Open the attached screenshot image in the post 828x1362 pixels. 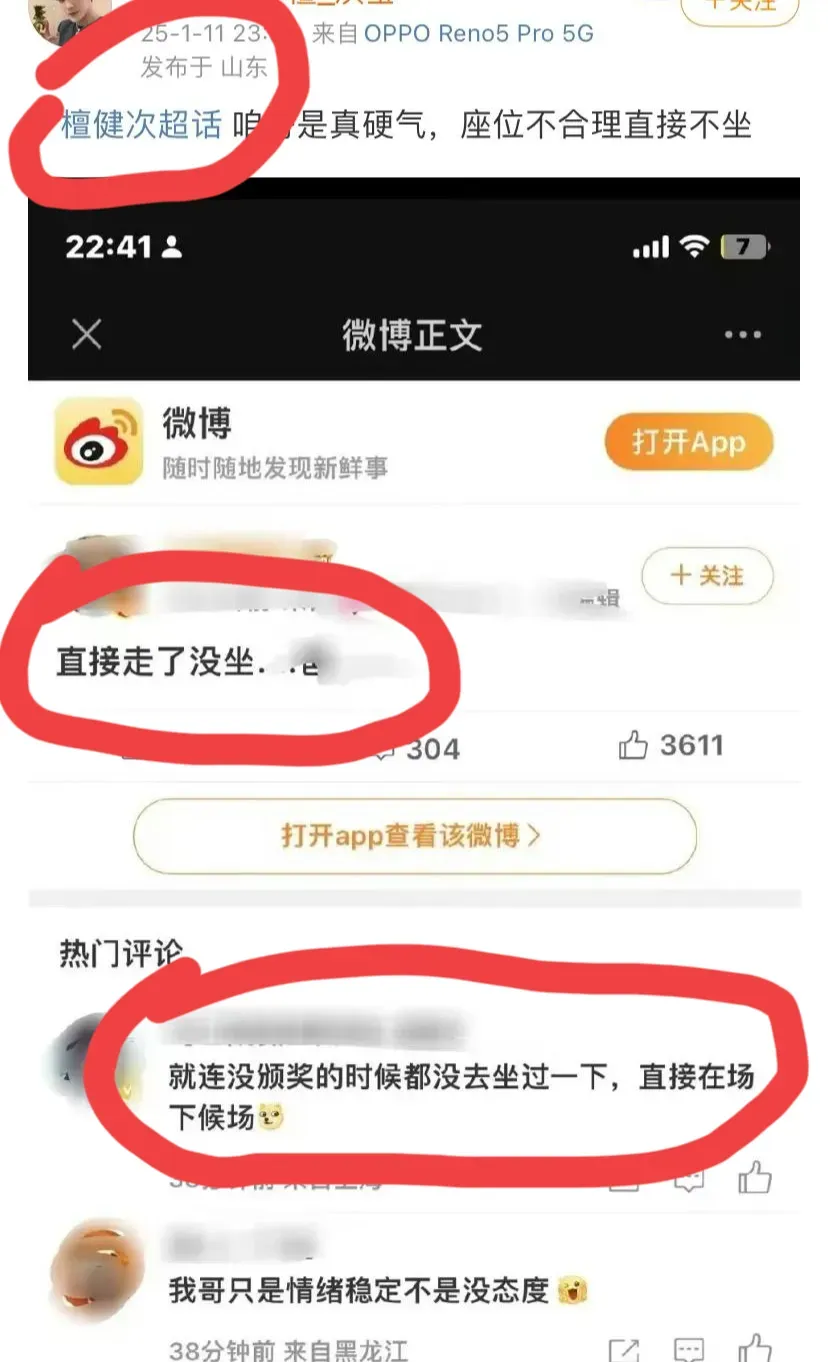pos(414,770)
